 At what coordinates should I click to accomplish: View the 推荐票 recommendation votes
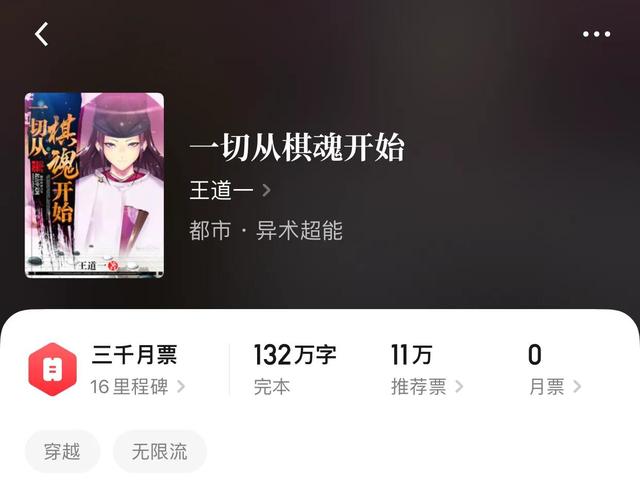tap(427, 387)
